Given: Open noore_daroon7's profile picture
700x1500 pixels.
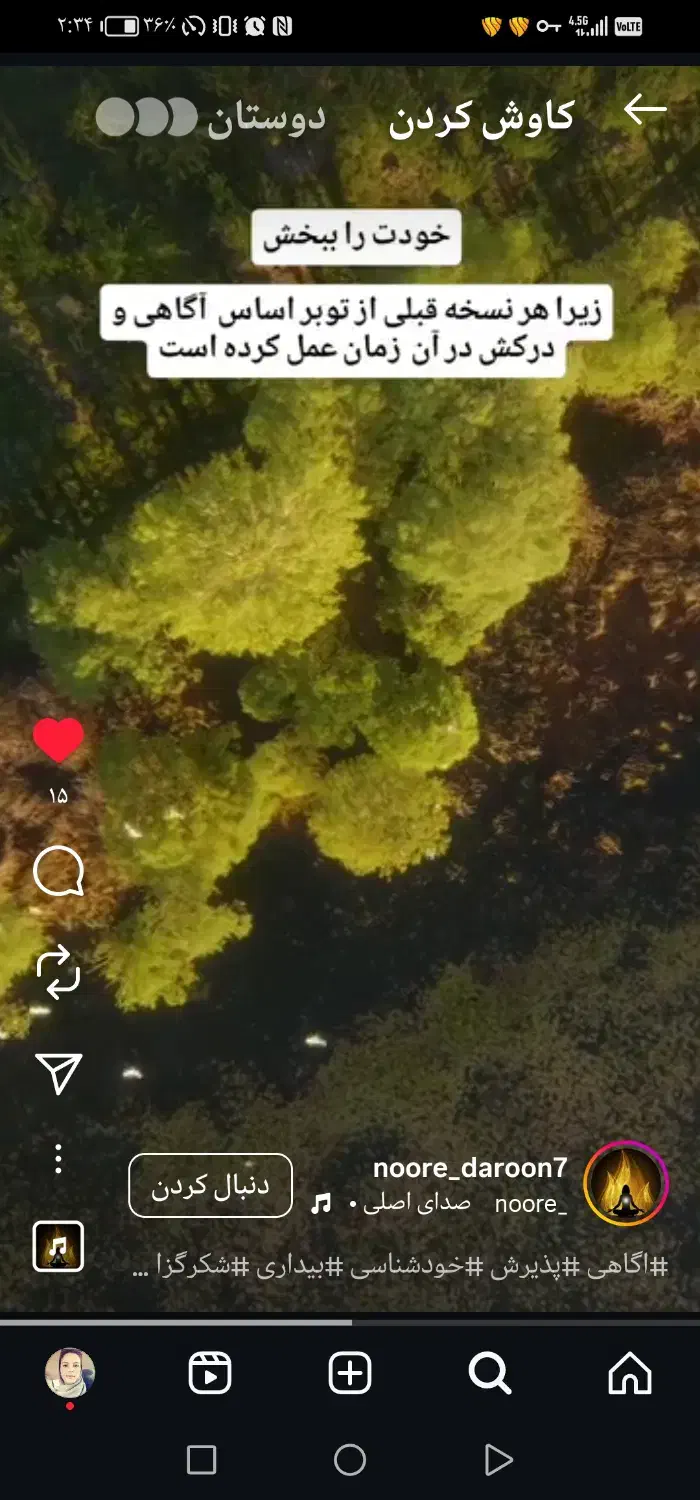Looking at the screenshot, I should pos(626,1183).
